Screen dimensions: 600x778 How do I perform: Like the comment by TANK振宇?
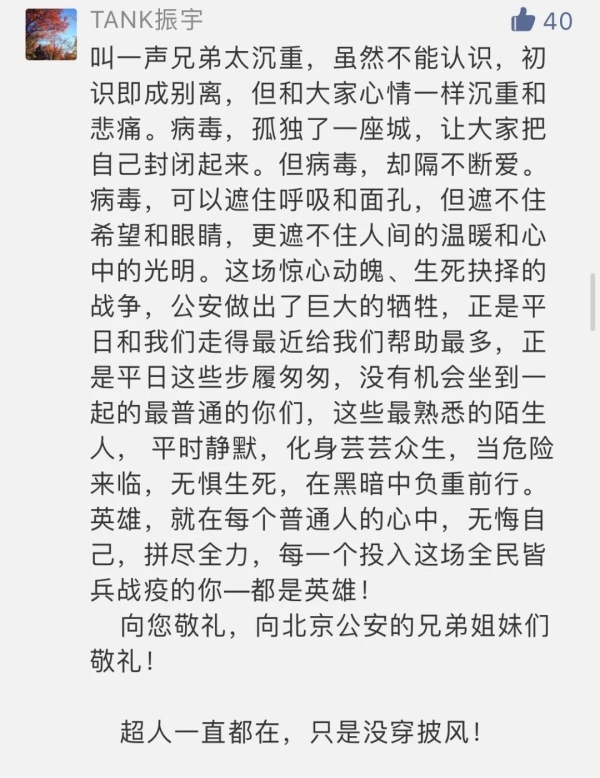[524, 19]
